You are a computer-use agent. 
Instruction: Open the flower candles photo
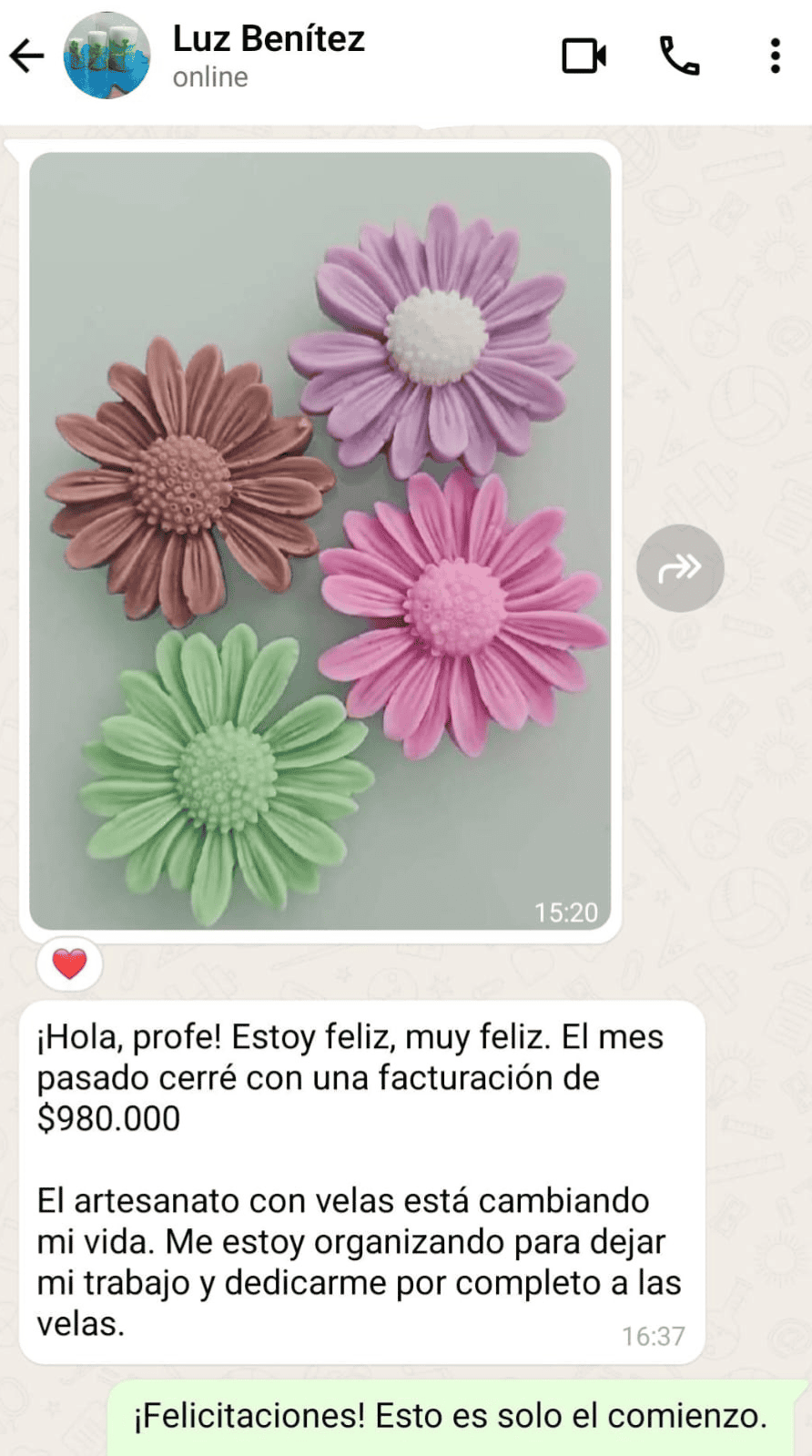[320, 540]
